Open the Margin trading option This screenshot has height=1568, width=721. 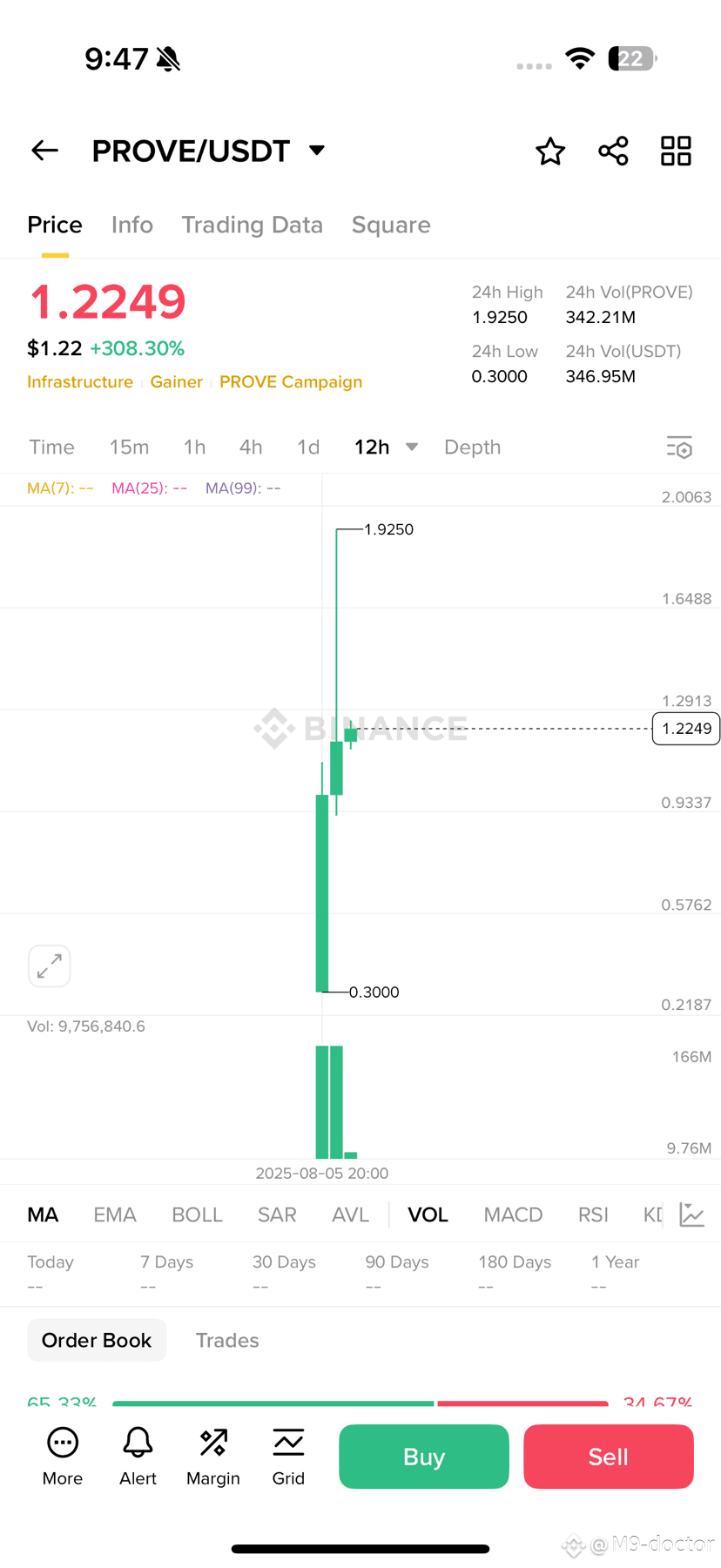(x=213, y=1457)
